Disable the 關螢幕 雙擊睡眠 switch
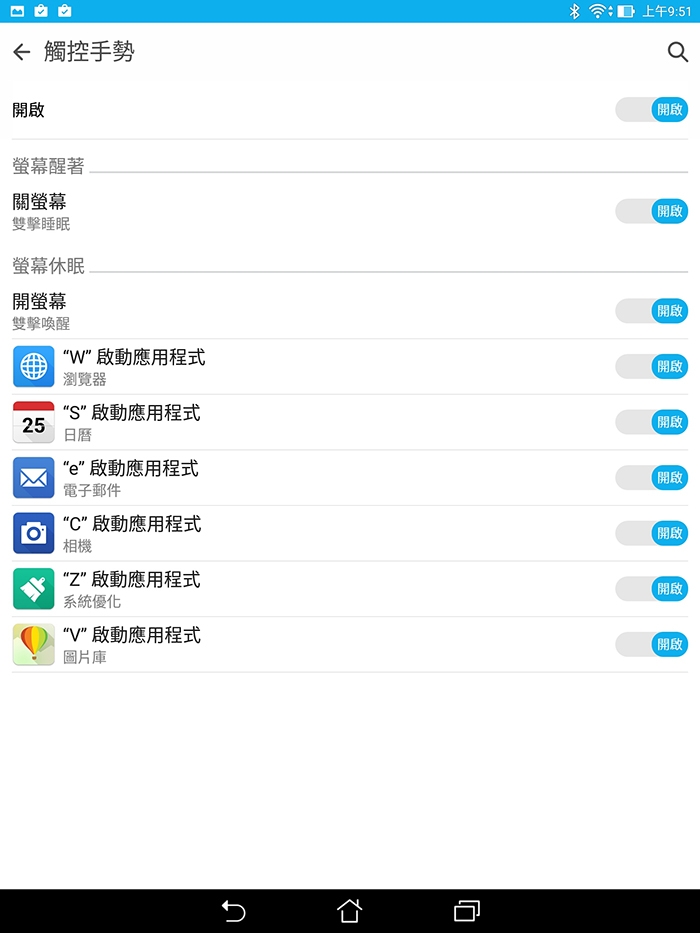This screenshot has height=933, width=700. point(652,211)
